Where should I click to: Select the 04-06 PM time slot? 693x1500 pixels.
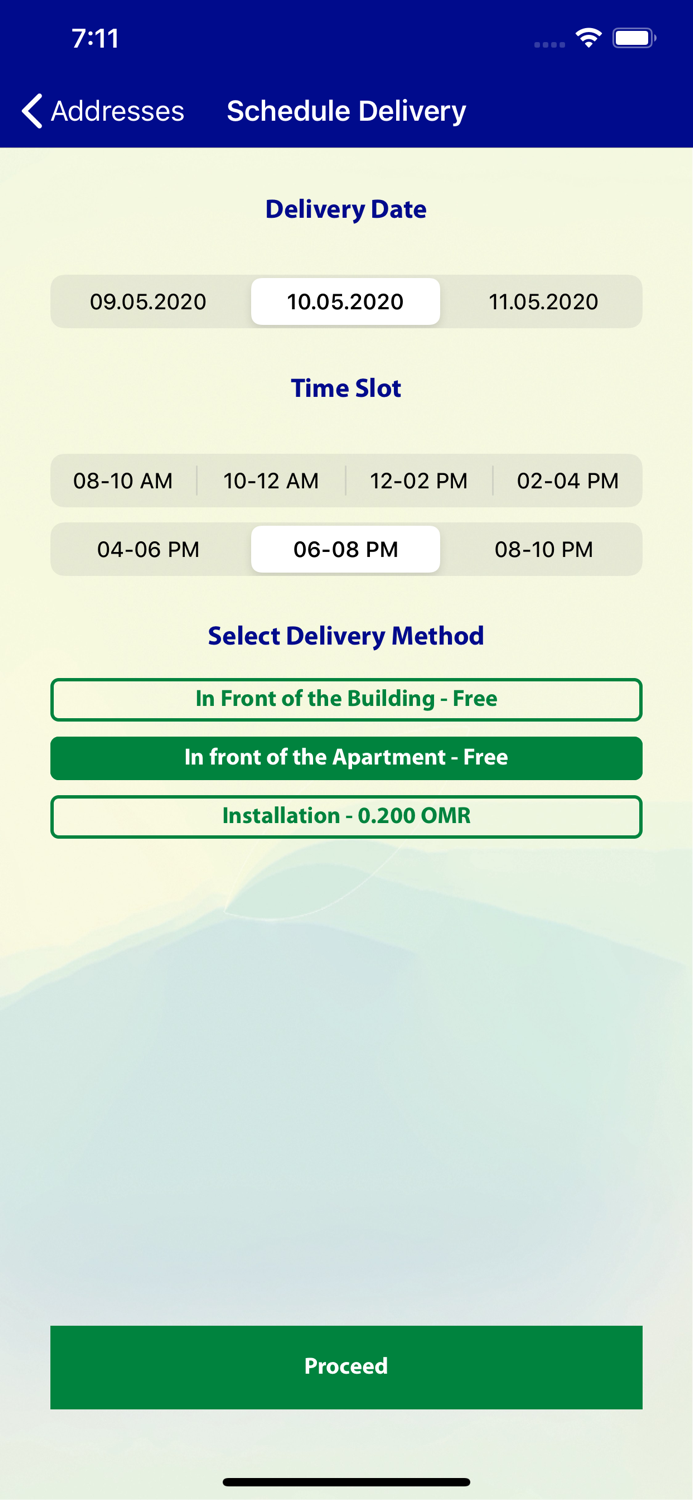coord(148,549)
